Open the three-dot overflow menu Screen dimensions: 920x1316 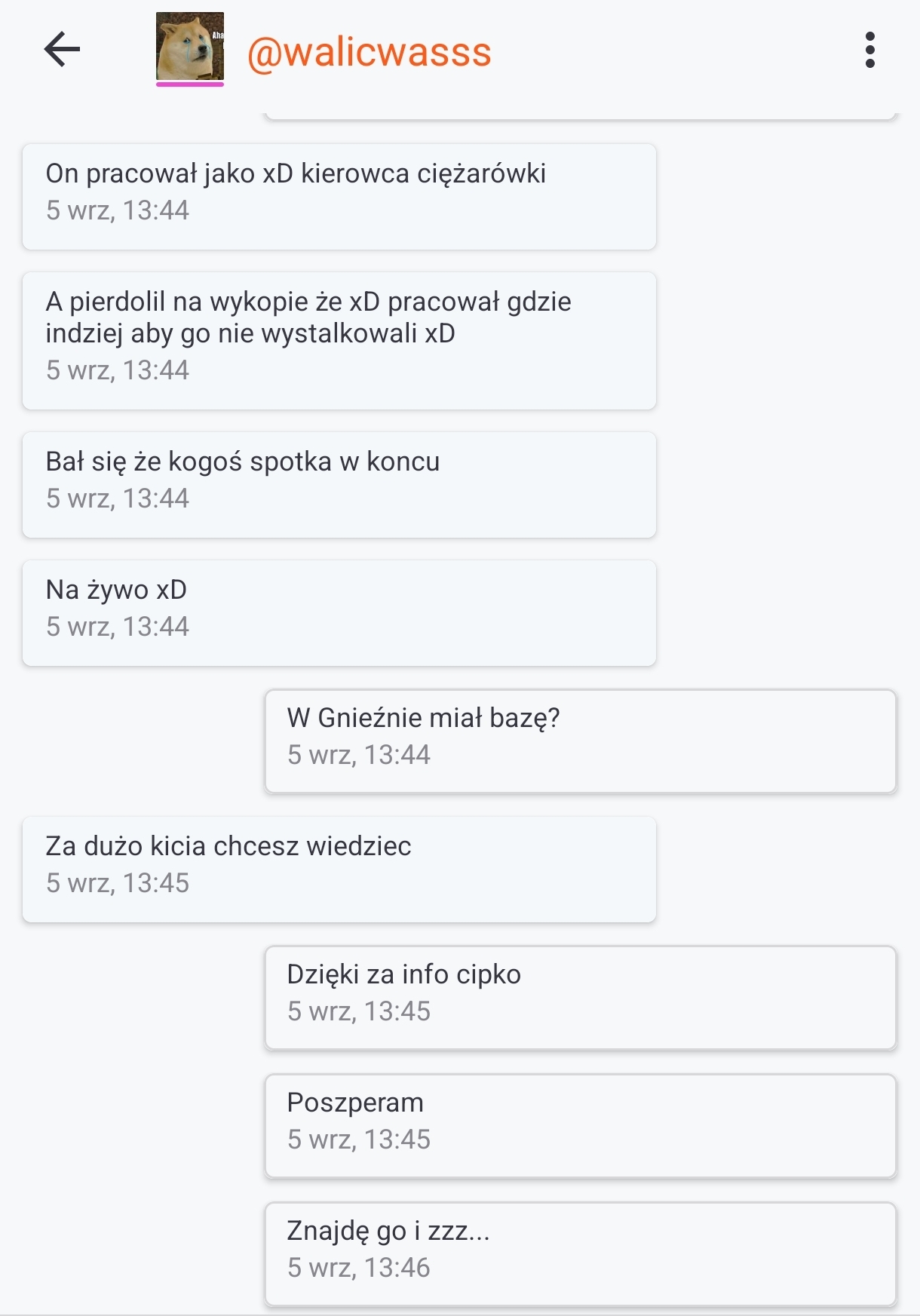coord(869,50)
